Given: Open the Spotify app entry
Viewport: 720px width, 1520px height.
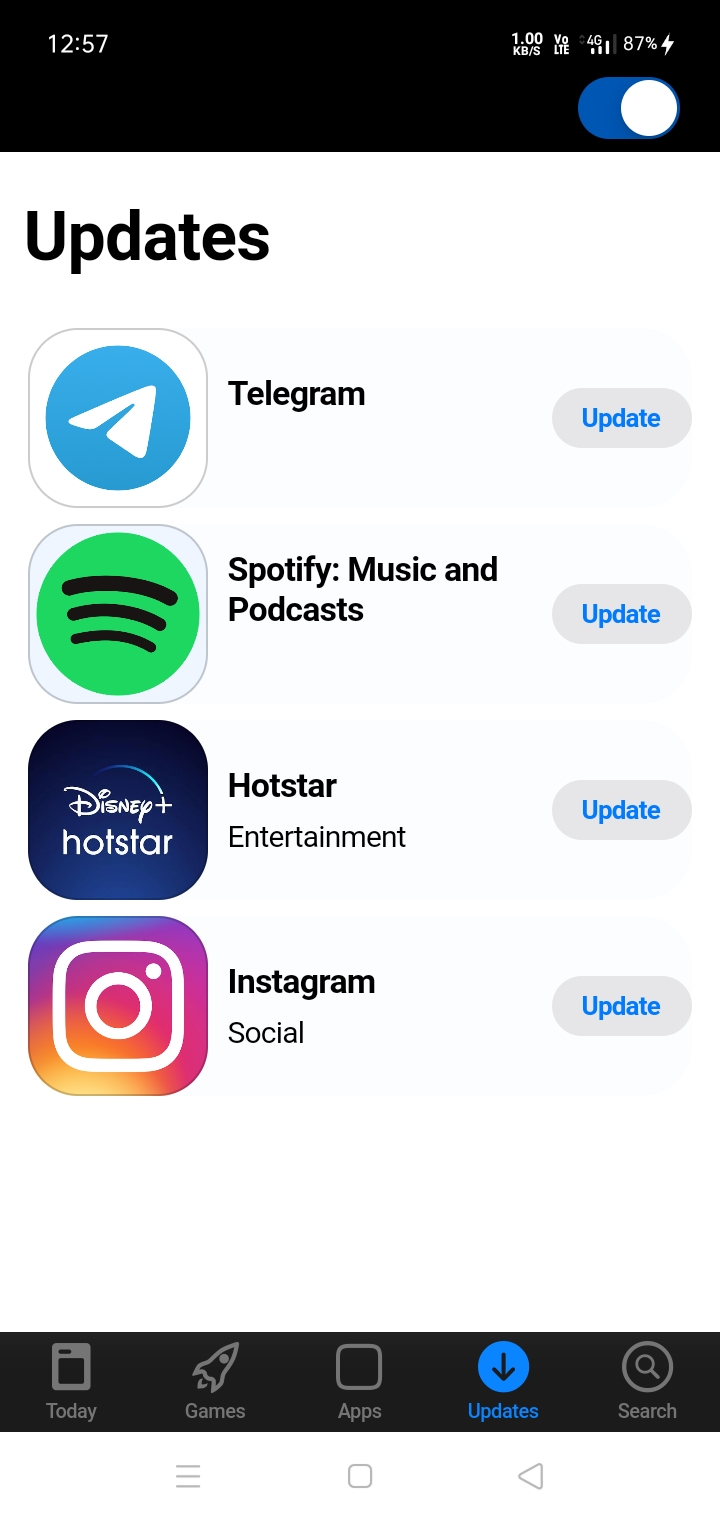Looking at the screenshot, I should pos(362,590).
